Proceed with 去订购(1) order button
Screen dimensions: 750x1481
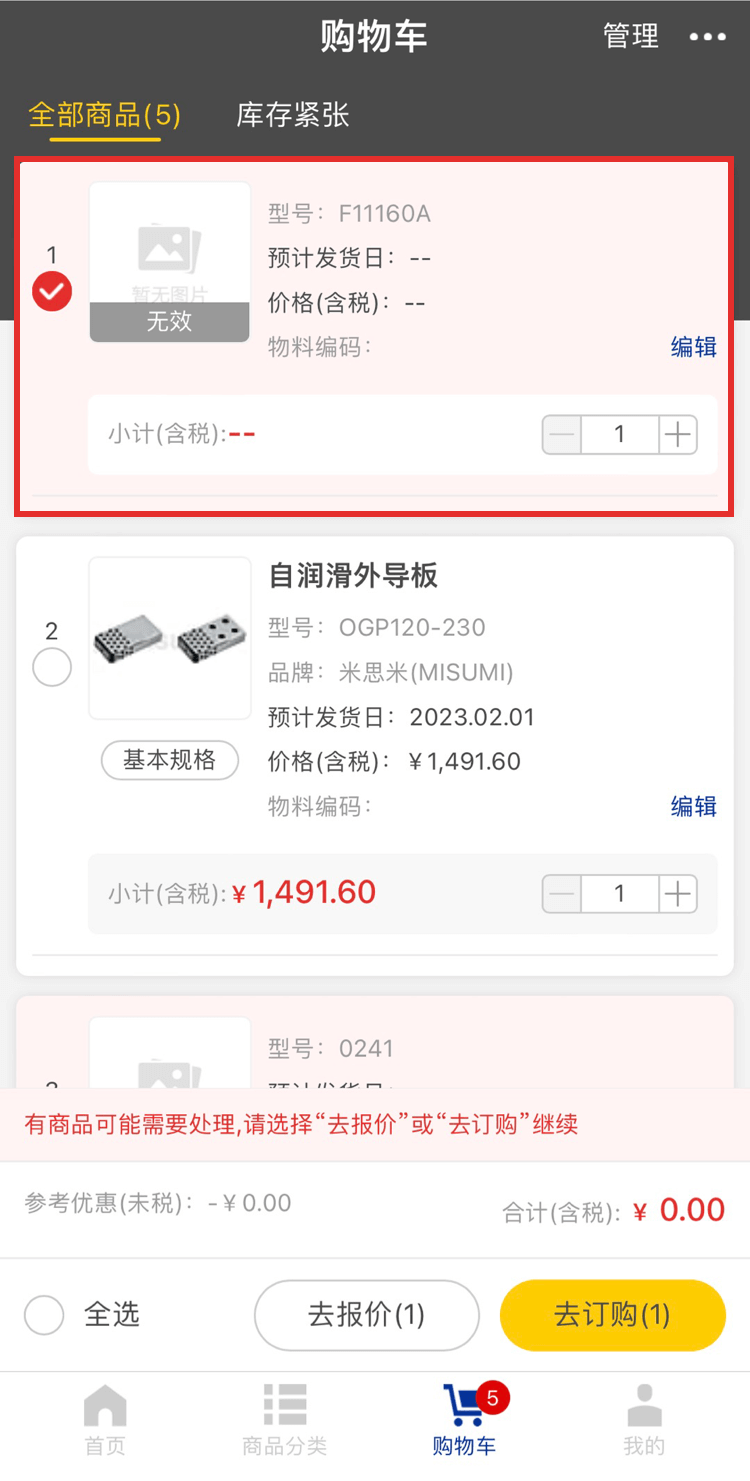point(612,1315)
